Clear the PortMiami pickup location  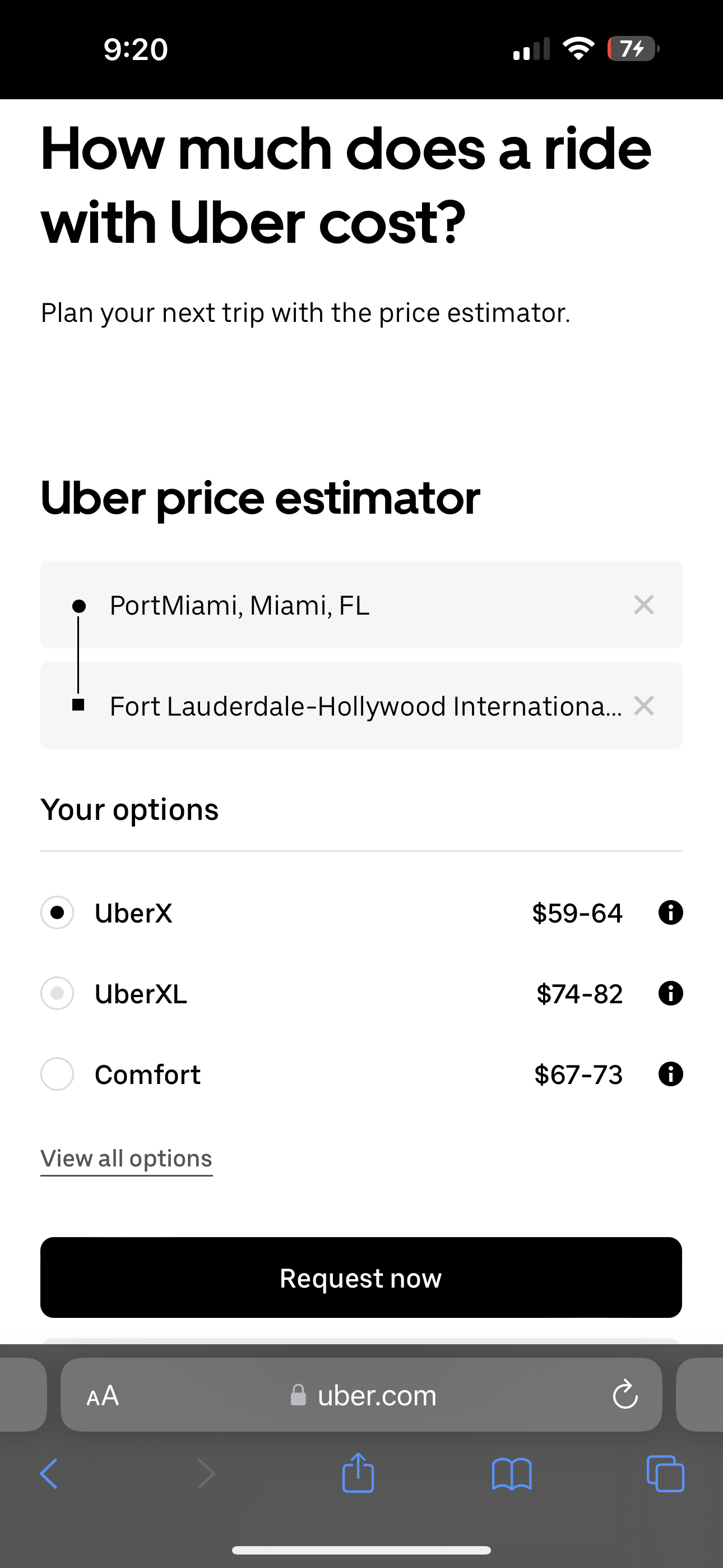coord(644,605)
